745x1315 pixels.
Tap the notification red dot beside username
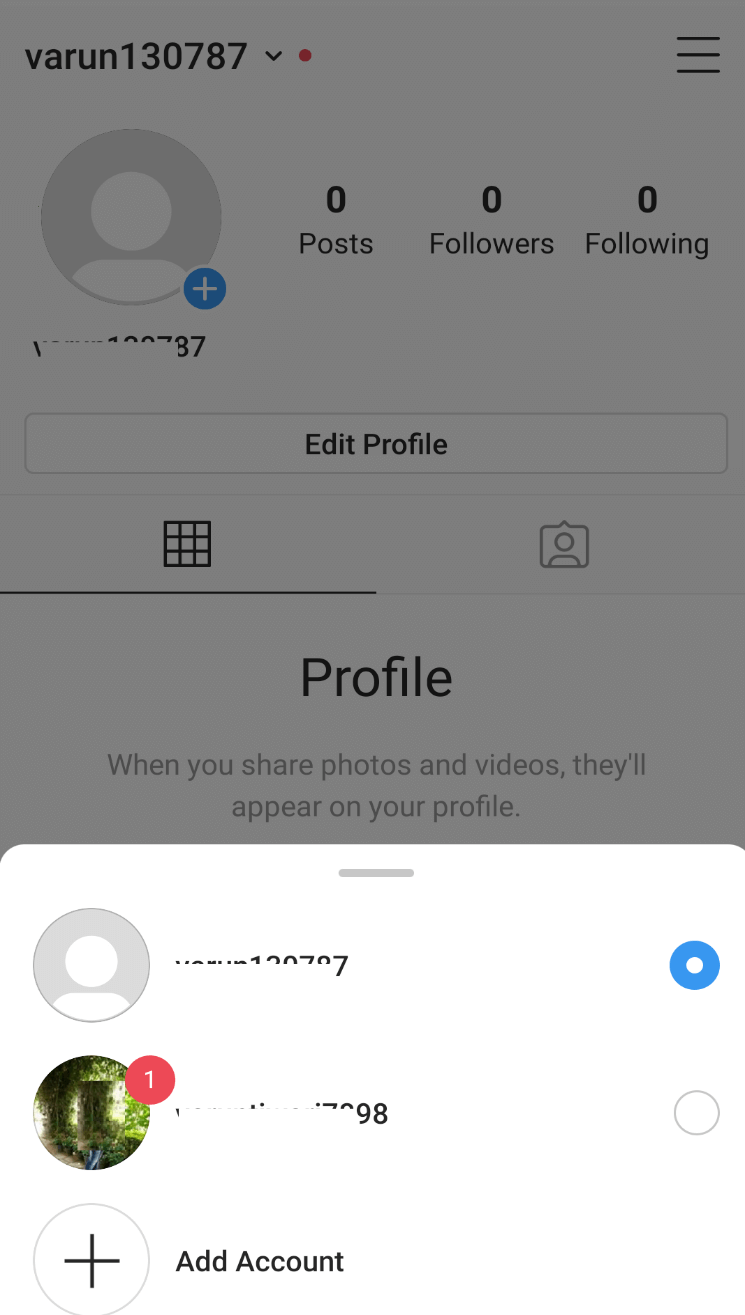coord(305,56)
